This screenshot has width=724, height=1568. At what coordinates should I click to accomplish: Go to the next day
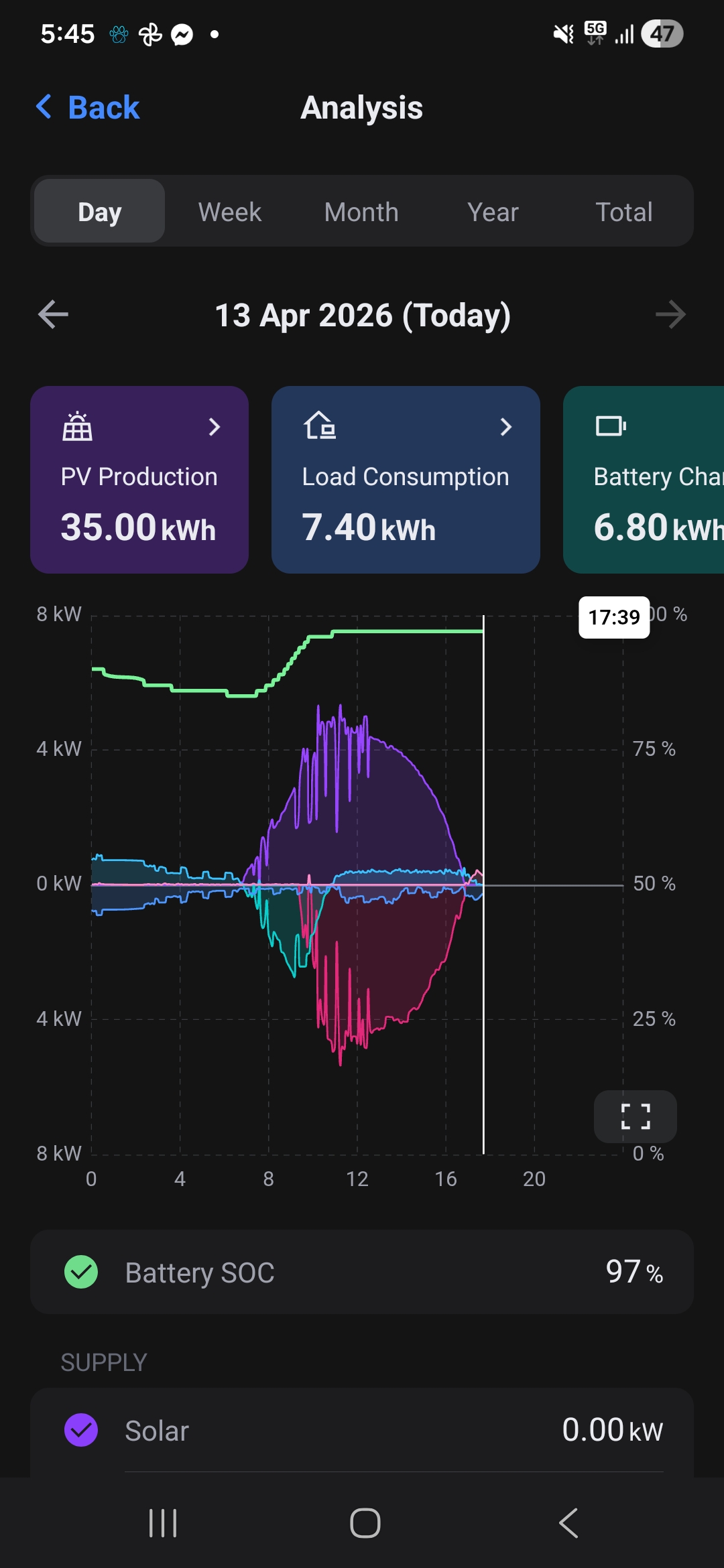(x=670, y=314)
